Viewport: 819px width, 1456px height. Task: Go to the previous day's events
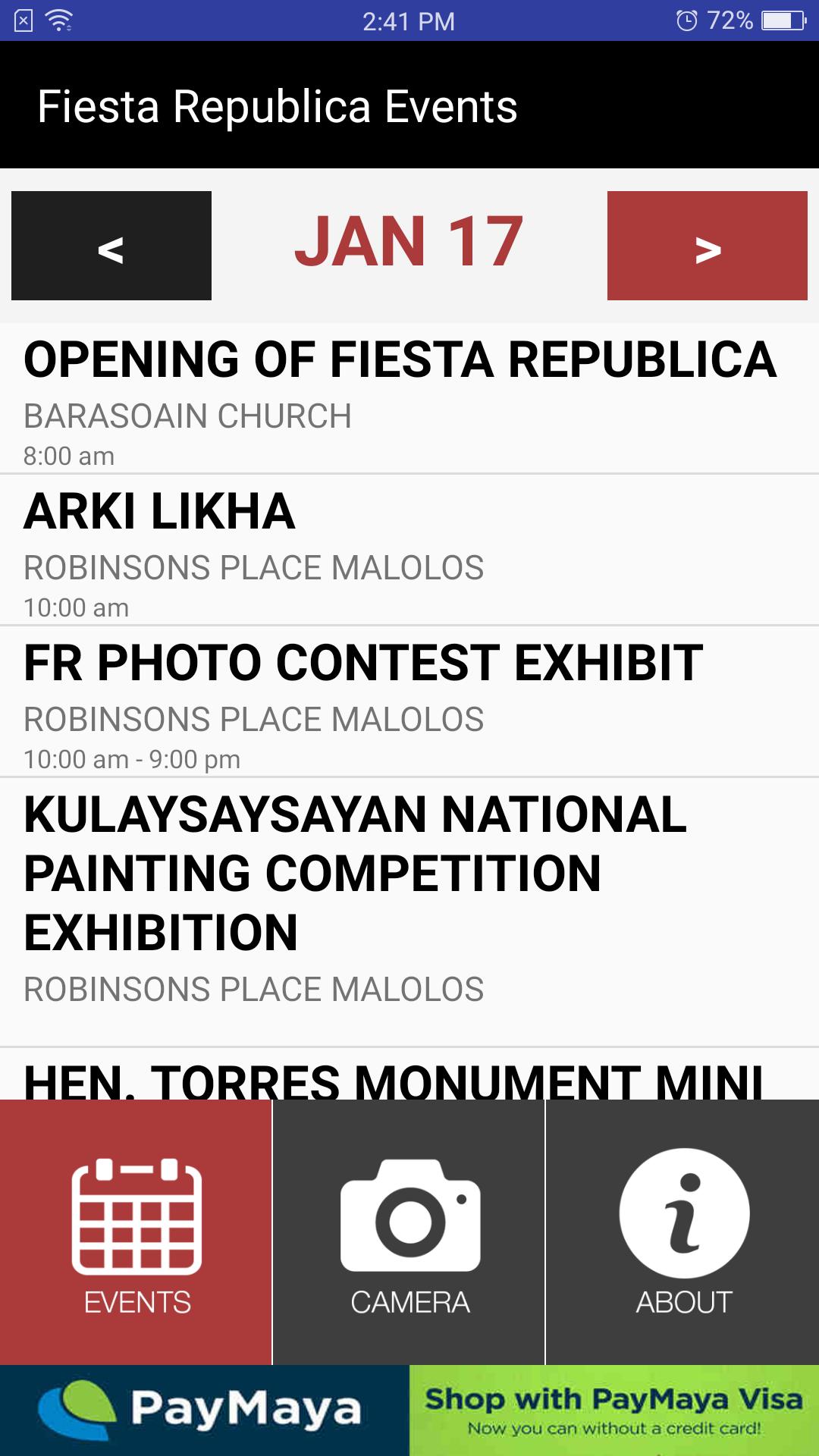tap(111, 246)
